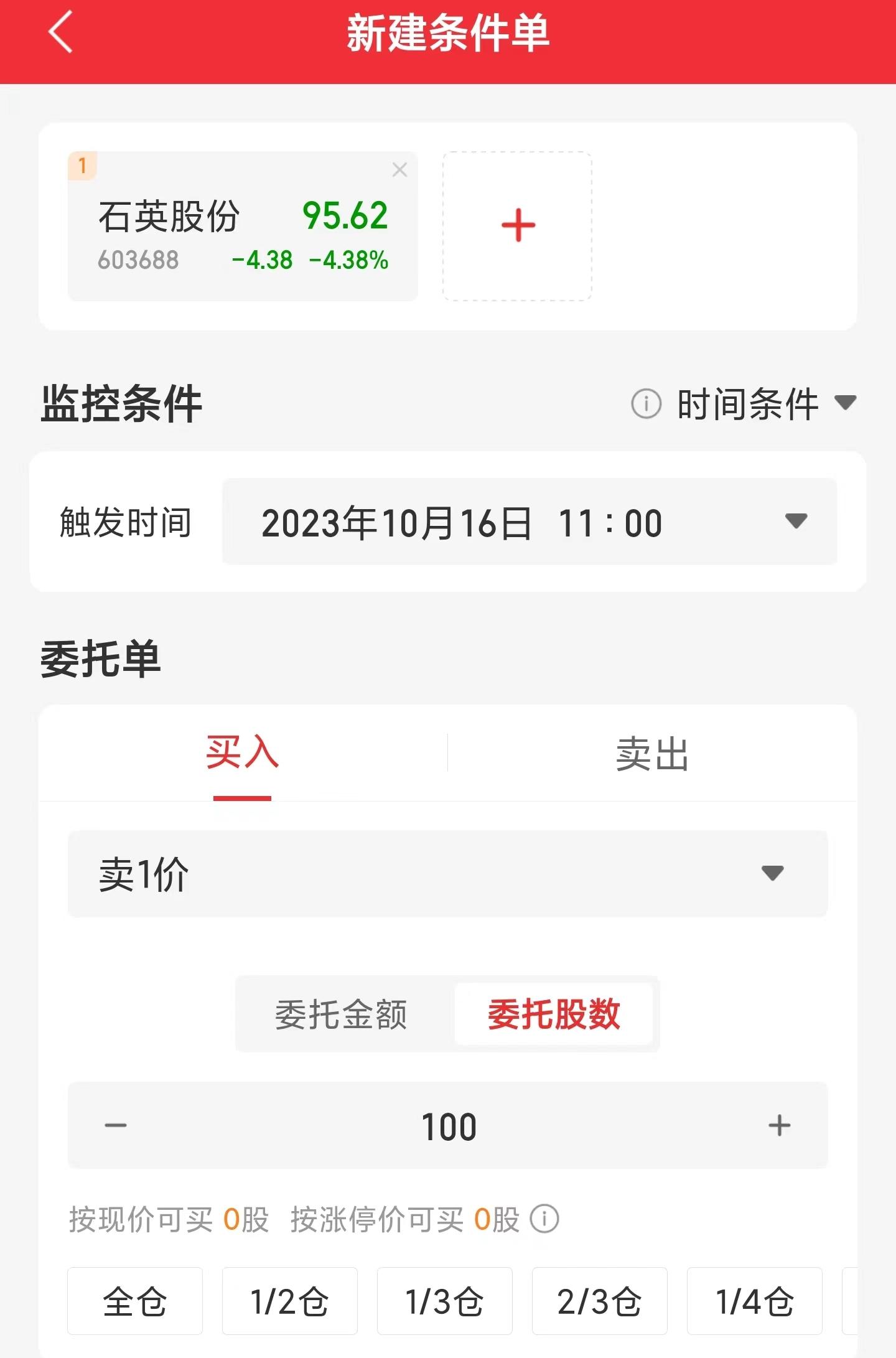This screenshot has width=896, height=1358.
Task: Edit the quantity field showing 100
Action: pos(448,1126)
